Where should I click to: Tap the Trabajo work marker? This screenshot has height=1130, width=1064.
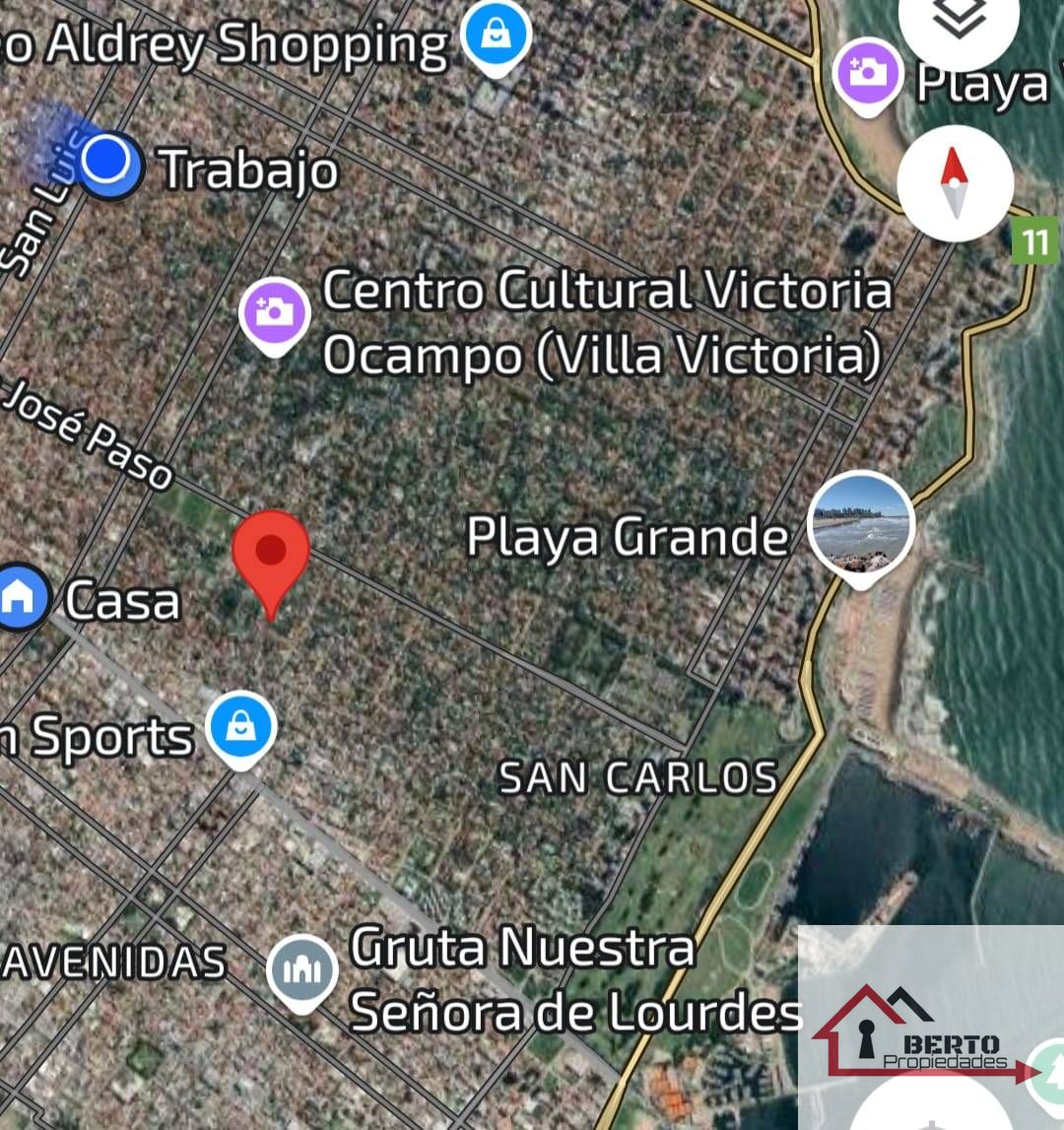pos(110,162)
